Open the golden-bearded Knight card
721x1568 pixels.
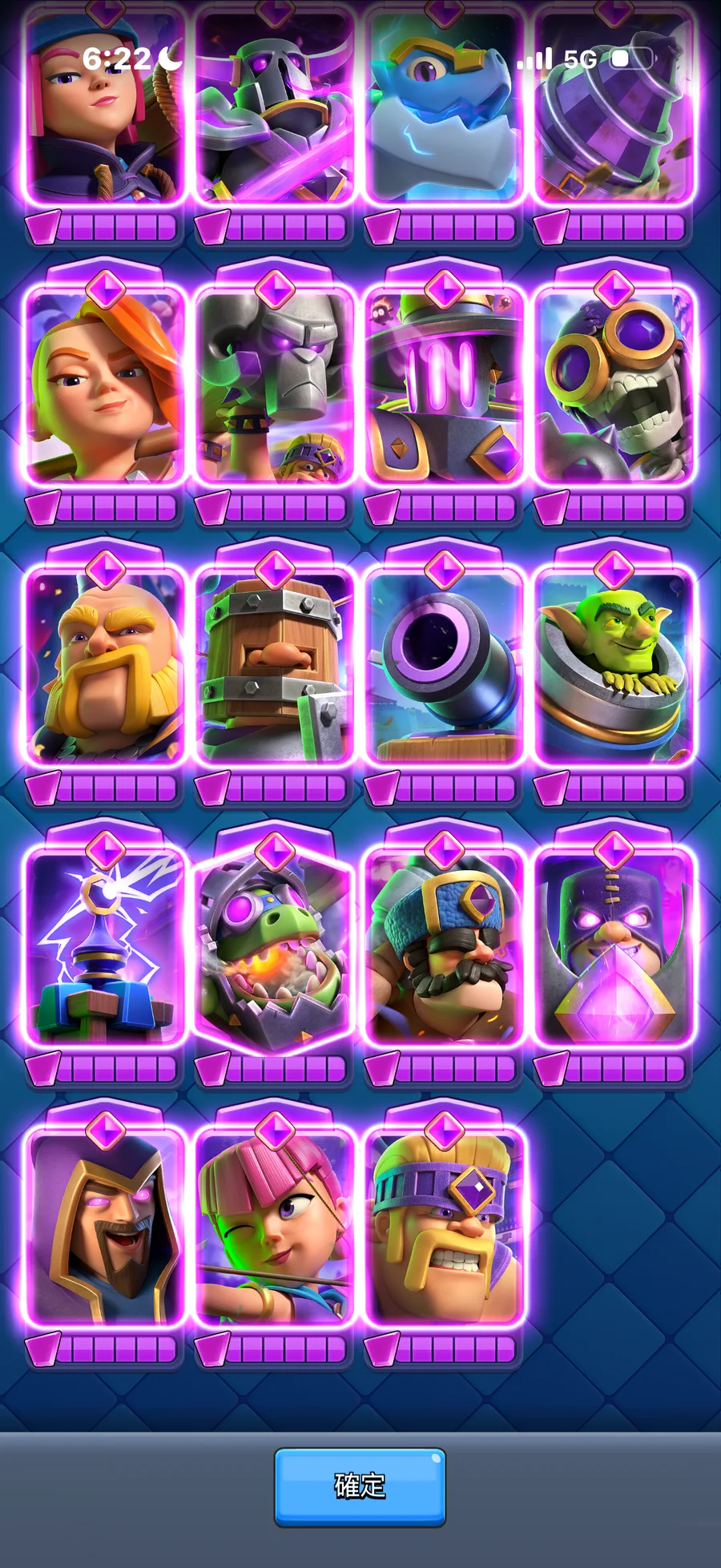[106, 665]
